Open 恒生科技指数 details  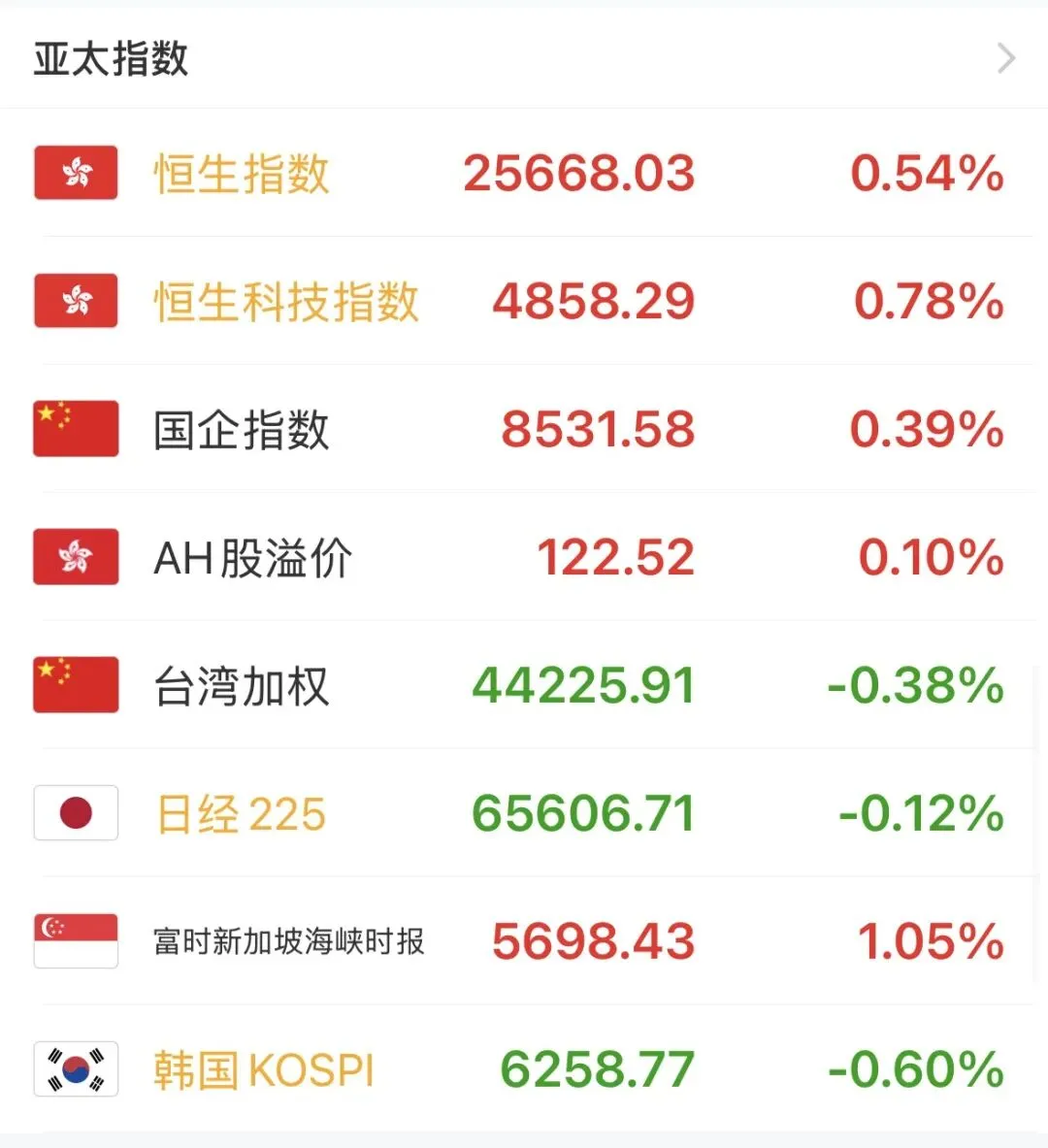(x=524, y=301)
